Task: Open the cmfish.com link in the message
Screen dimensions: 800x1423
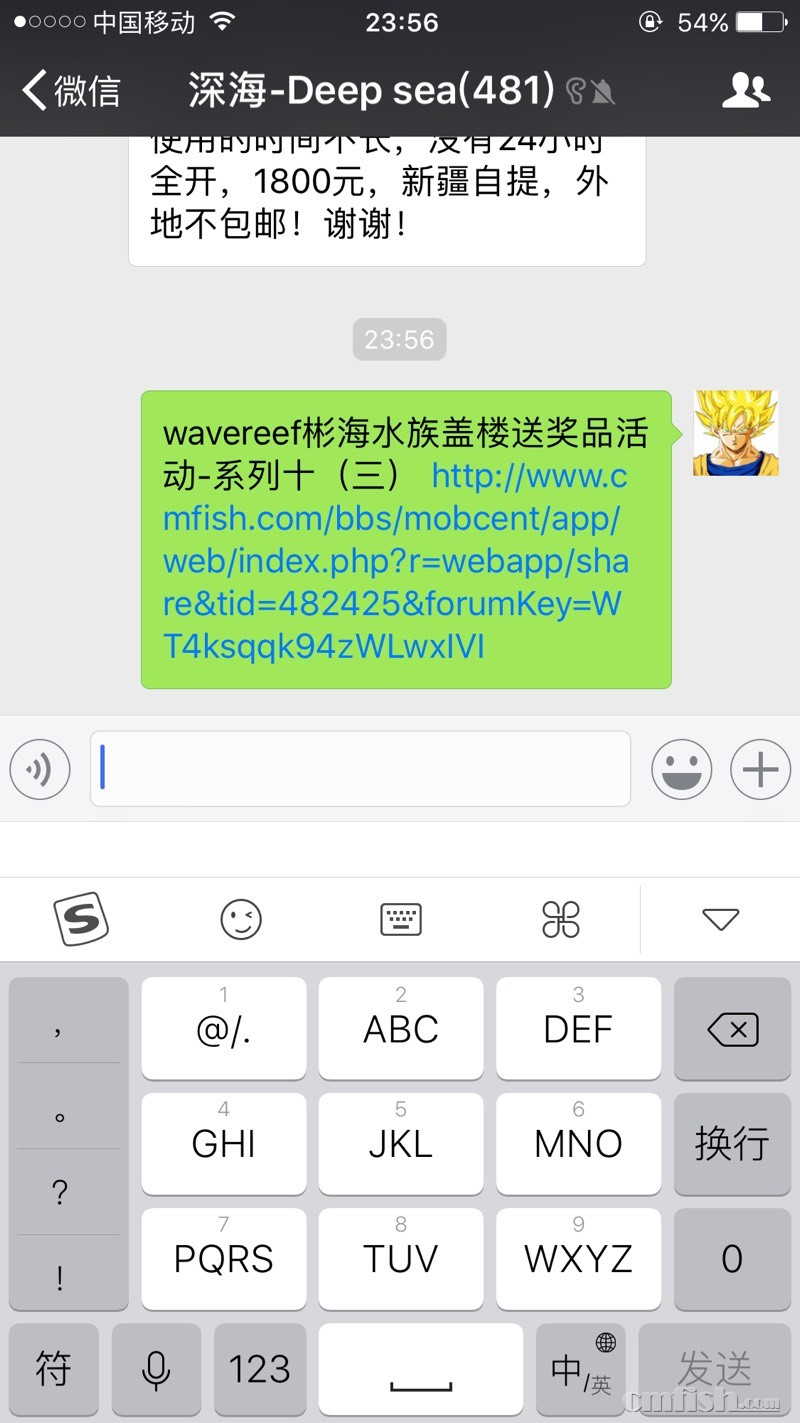Action: (x=395, y=562)
